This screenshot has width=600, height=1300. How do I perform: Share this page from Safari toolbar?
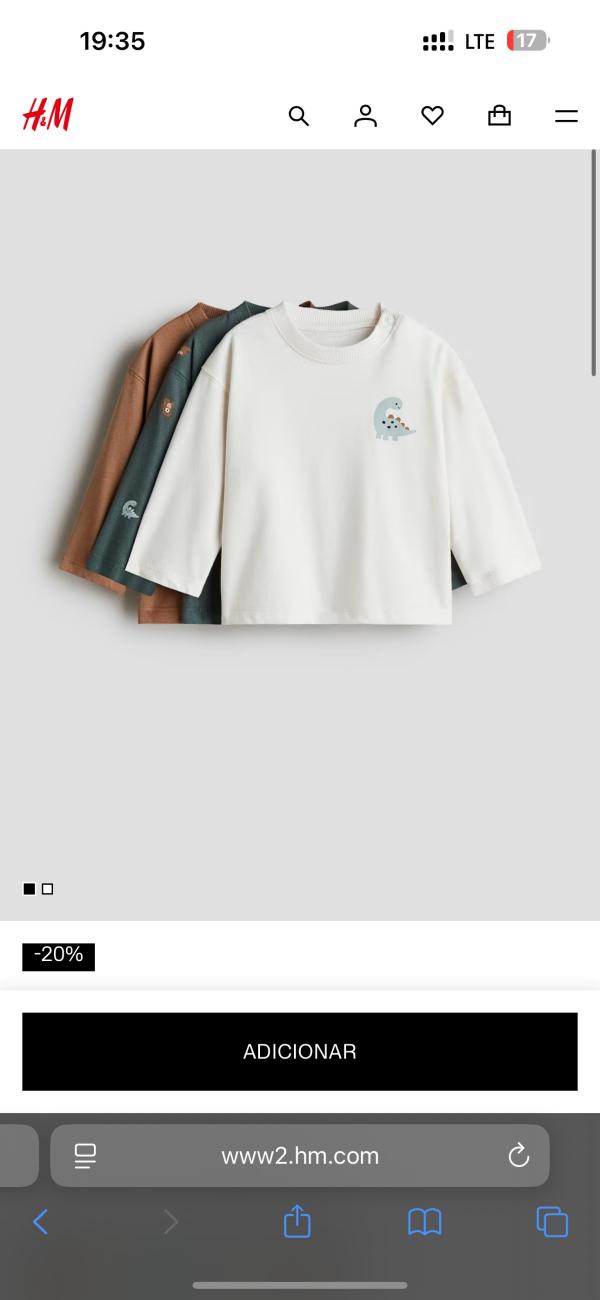tap(297, 1221)
